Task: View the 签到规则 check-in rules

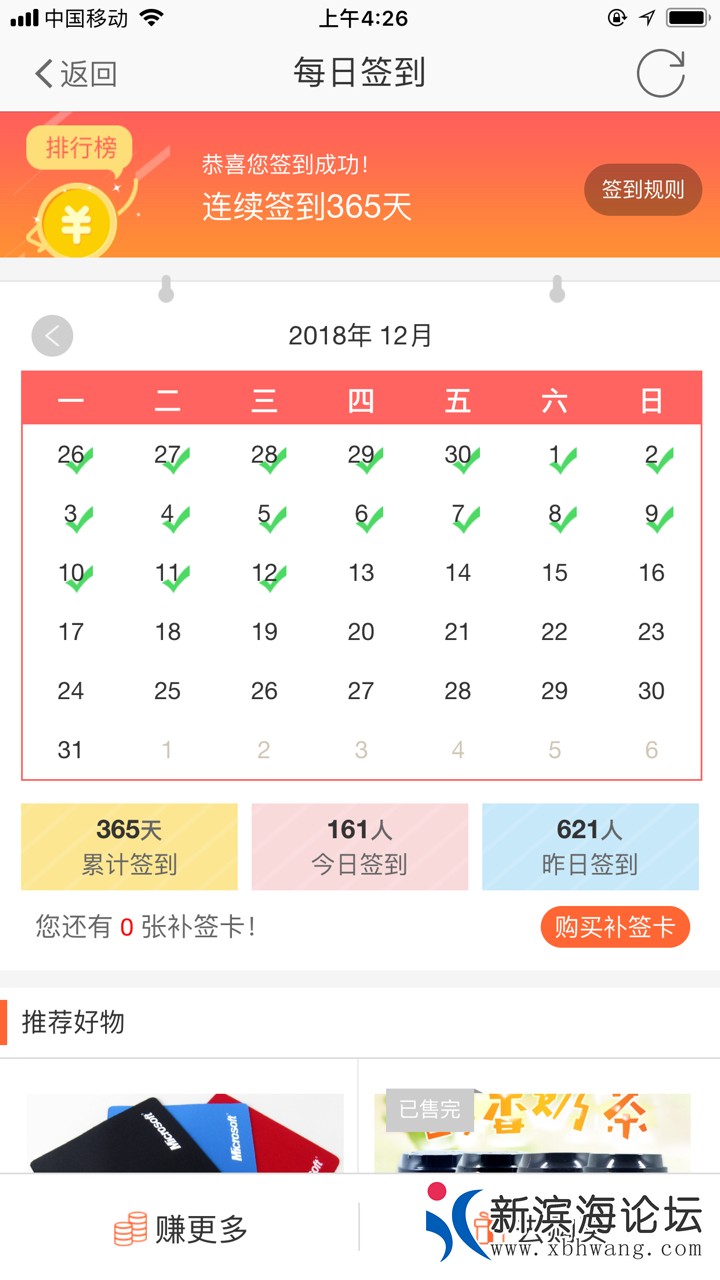Action: pyautogui.click(x=643, y=189)
